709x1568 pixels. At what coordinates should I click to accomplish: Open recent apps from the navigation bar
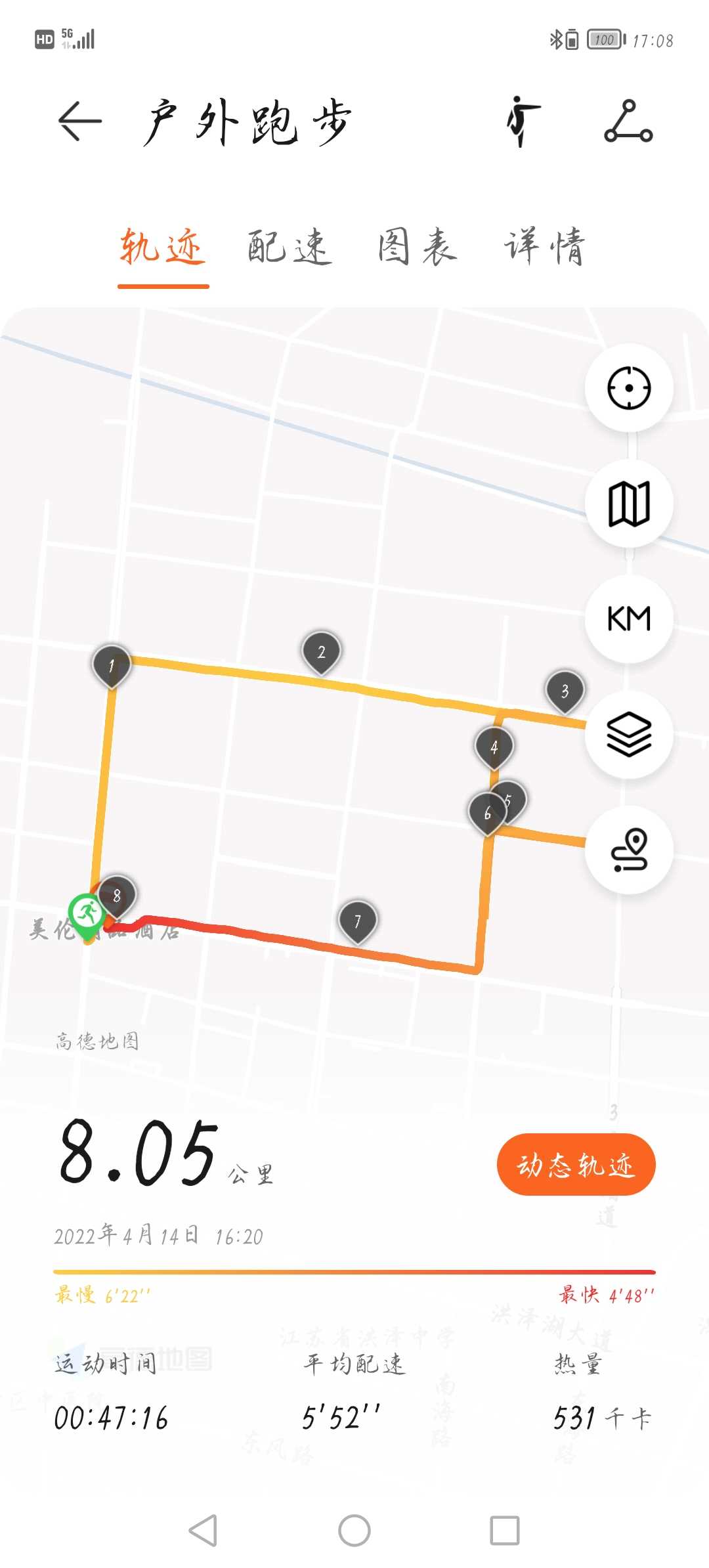coord(505,1531)
